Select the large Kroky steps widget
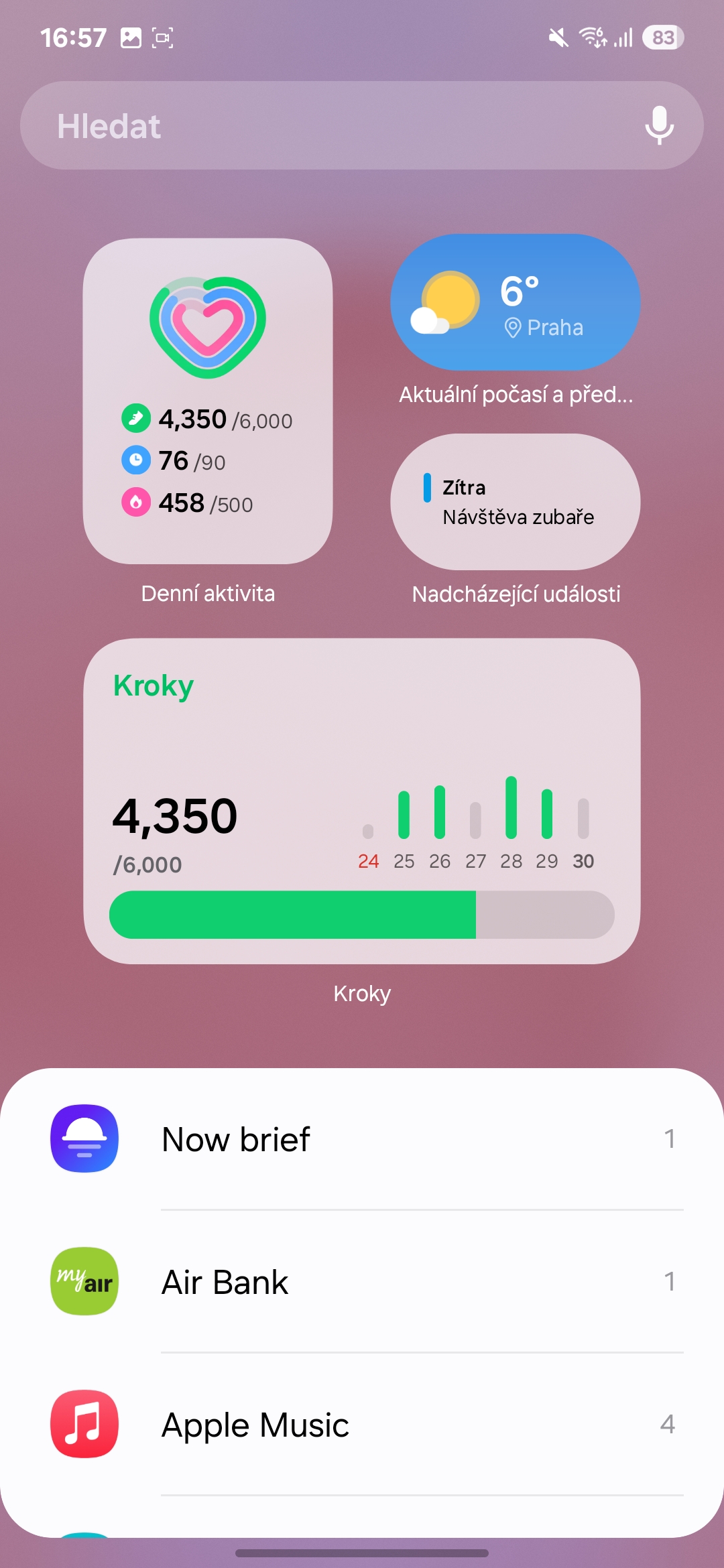This screenshot has width=724, height=1568. click(x=362, y=801)
